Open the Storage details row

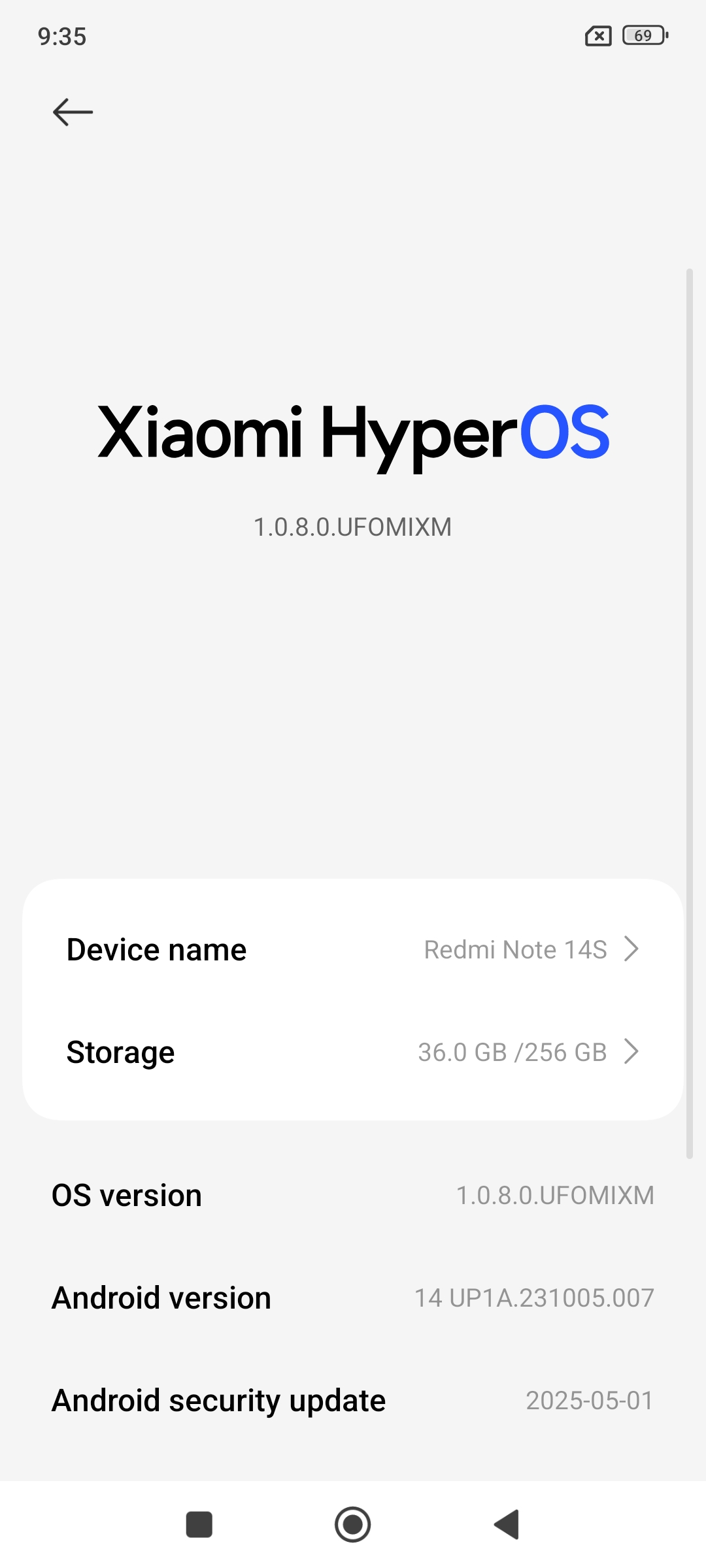click(353, 1052)
